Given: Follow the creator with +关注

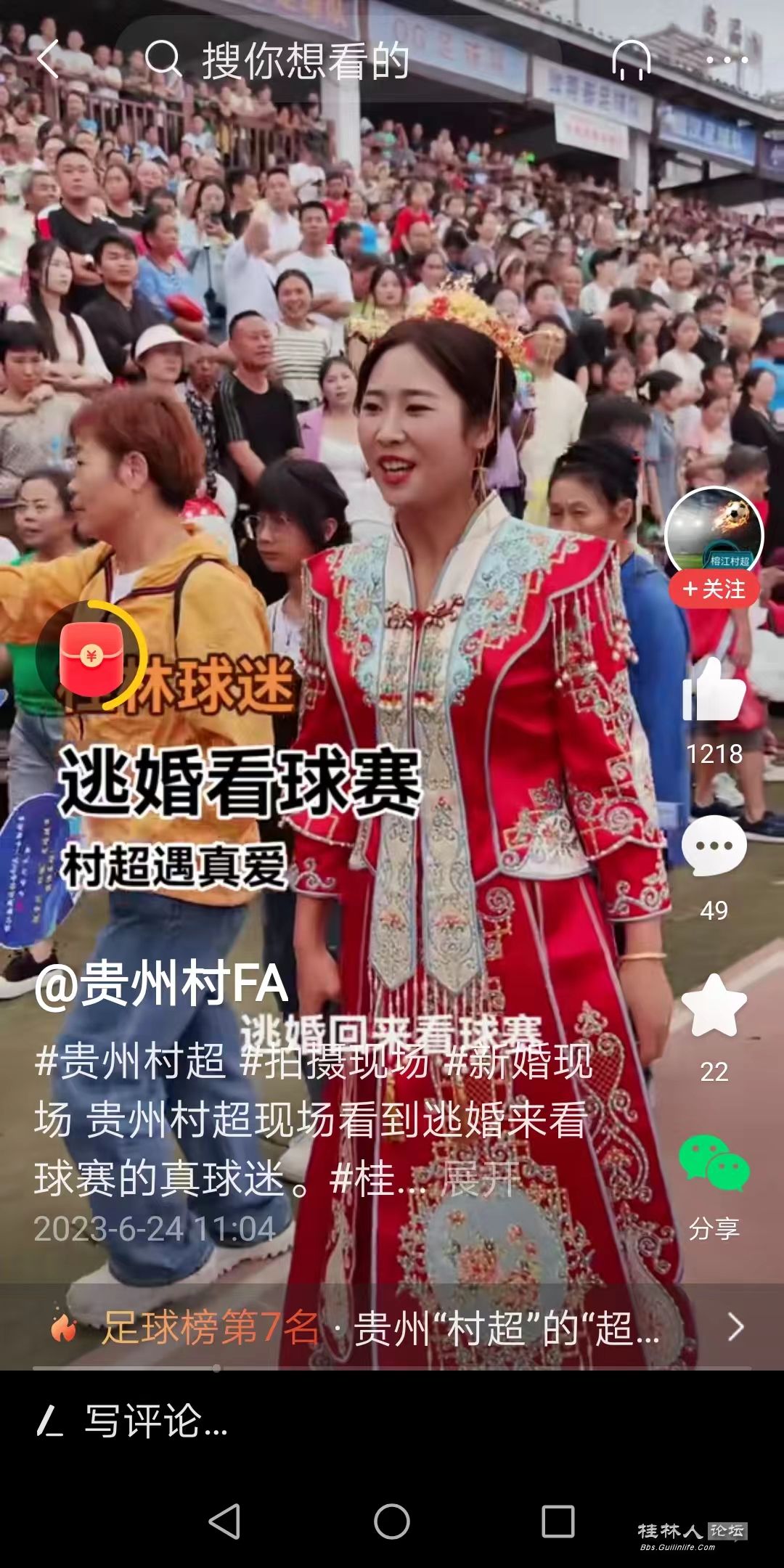Looking at the screenshot, I should click(x=714, y=589).
